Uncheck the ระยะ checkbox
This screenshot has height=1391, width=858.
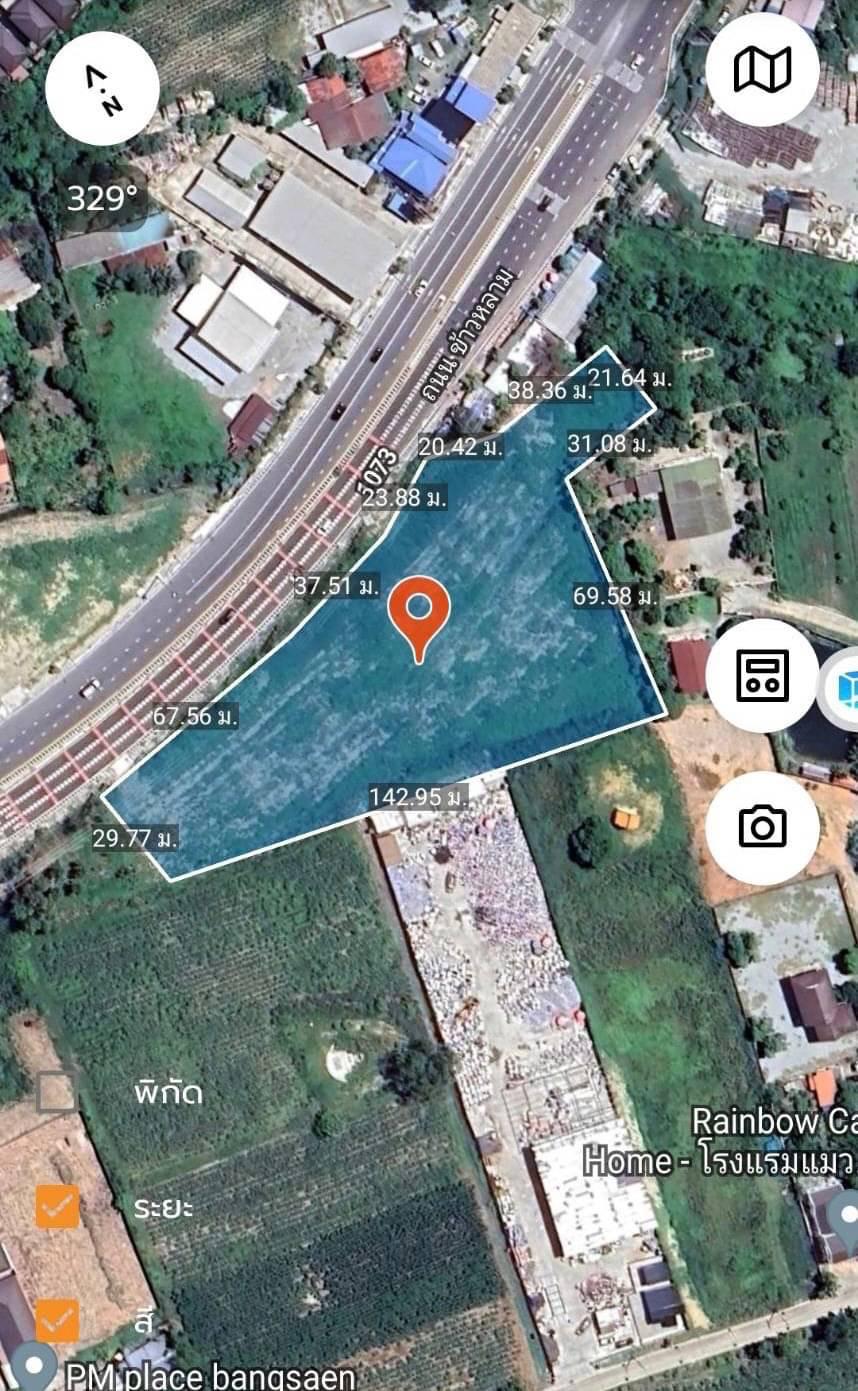coord(57,1206)
